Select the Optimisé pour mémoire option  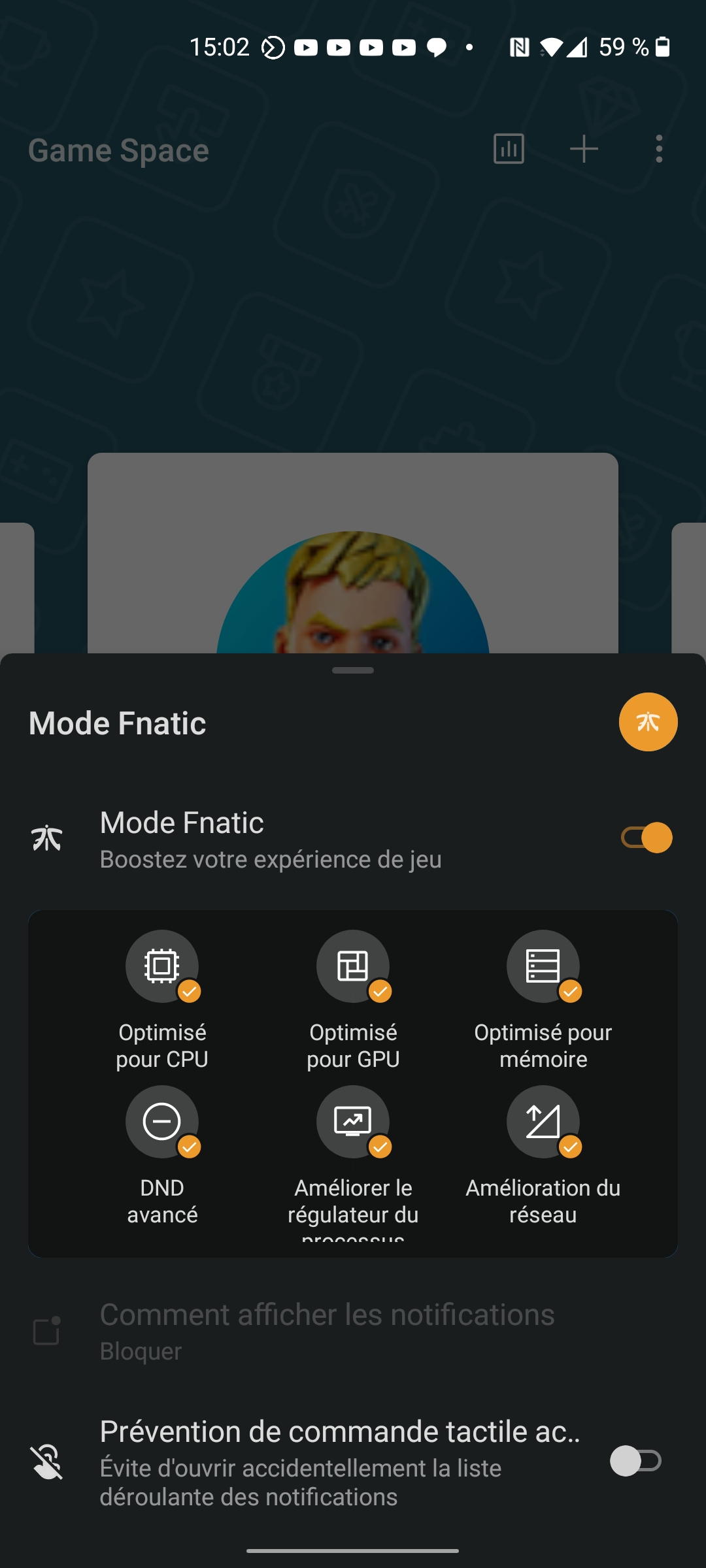coord(543,1000)
